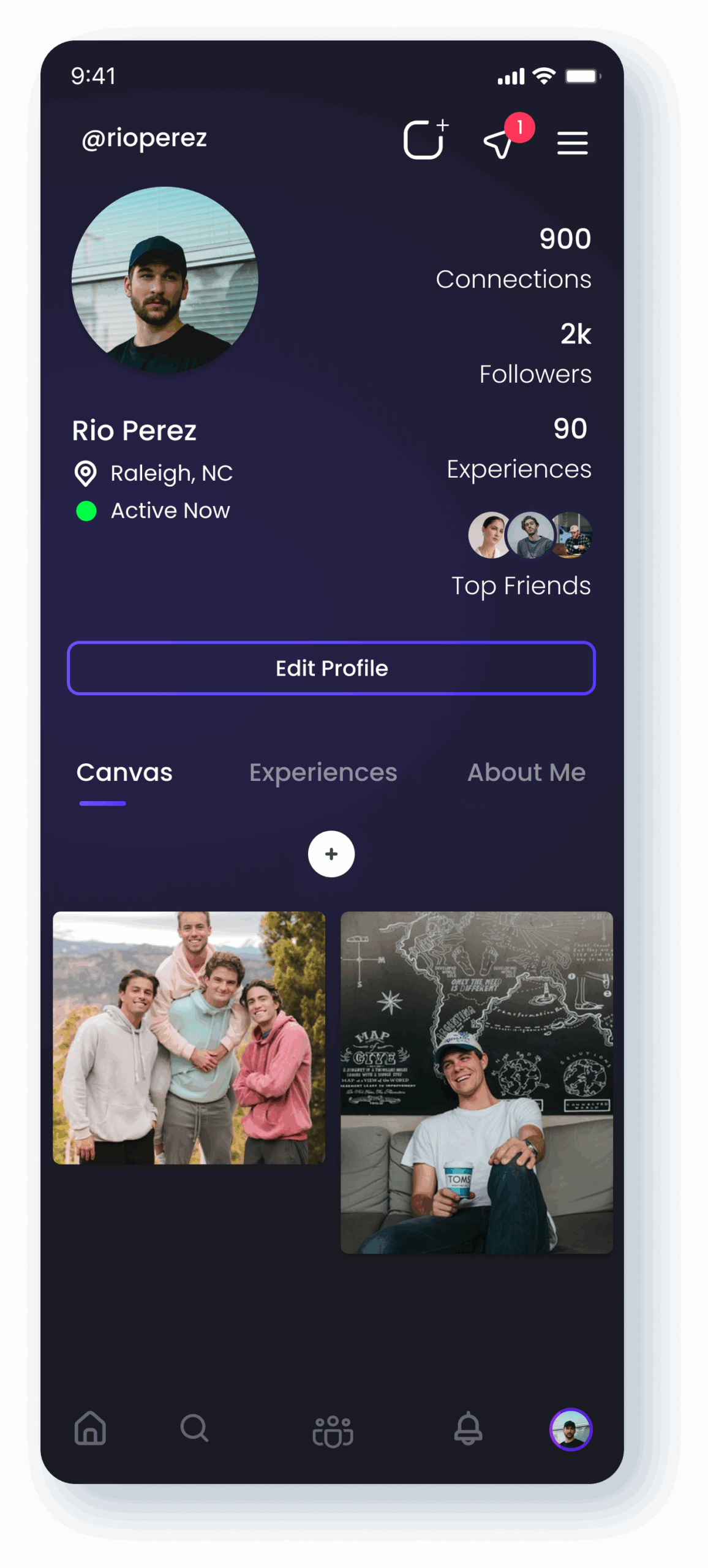Switch to the Experiences tab
This screenshot has width=708, height=1568.
coord(323,773)
